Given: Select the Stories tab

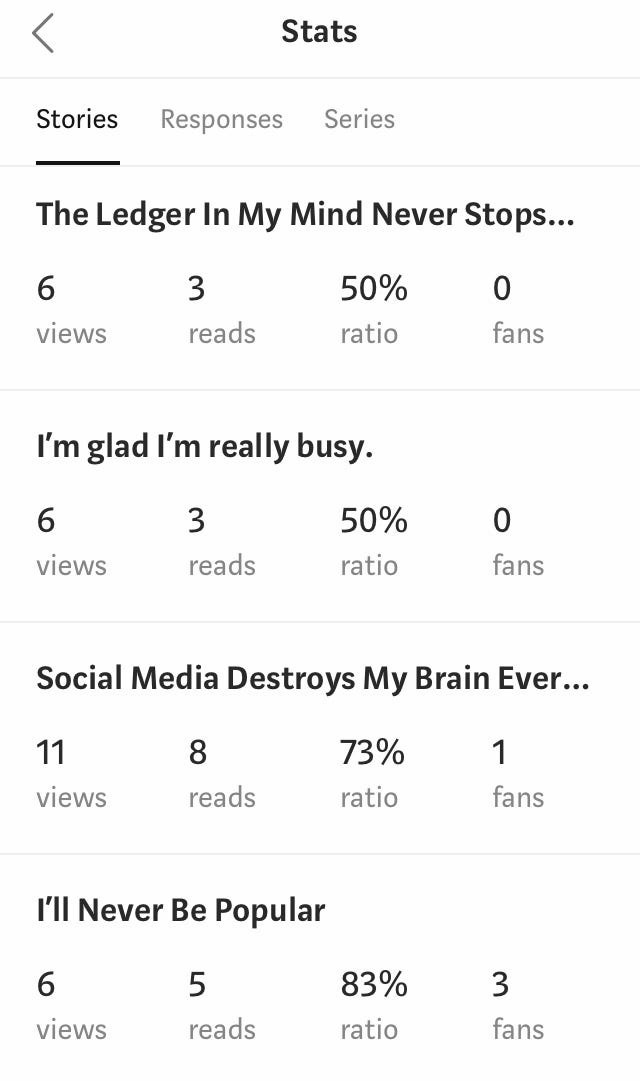Looking at the screenshot, I should (77, 119).
